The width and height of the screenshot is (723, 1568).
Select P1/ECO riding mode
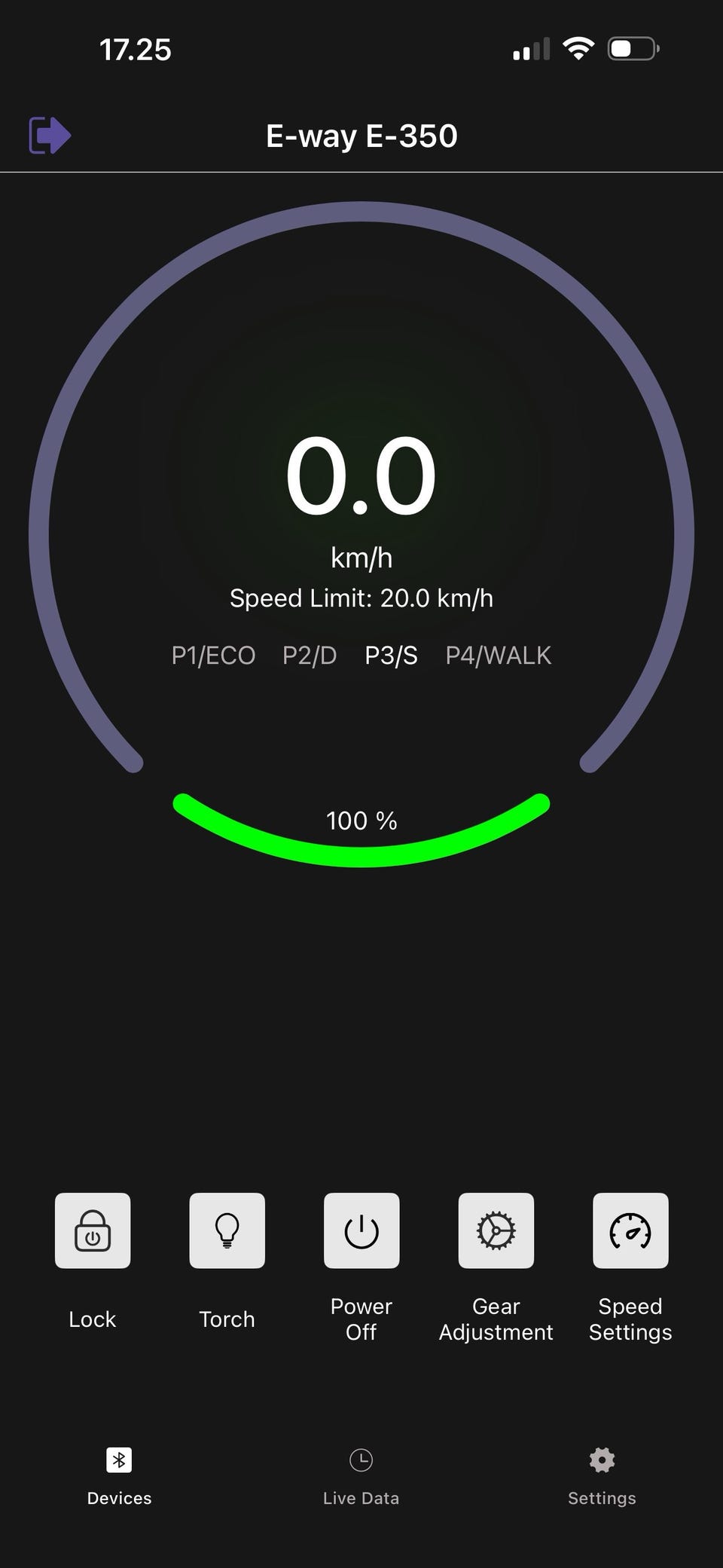coord(213,656)
